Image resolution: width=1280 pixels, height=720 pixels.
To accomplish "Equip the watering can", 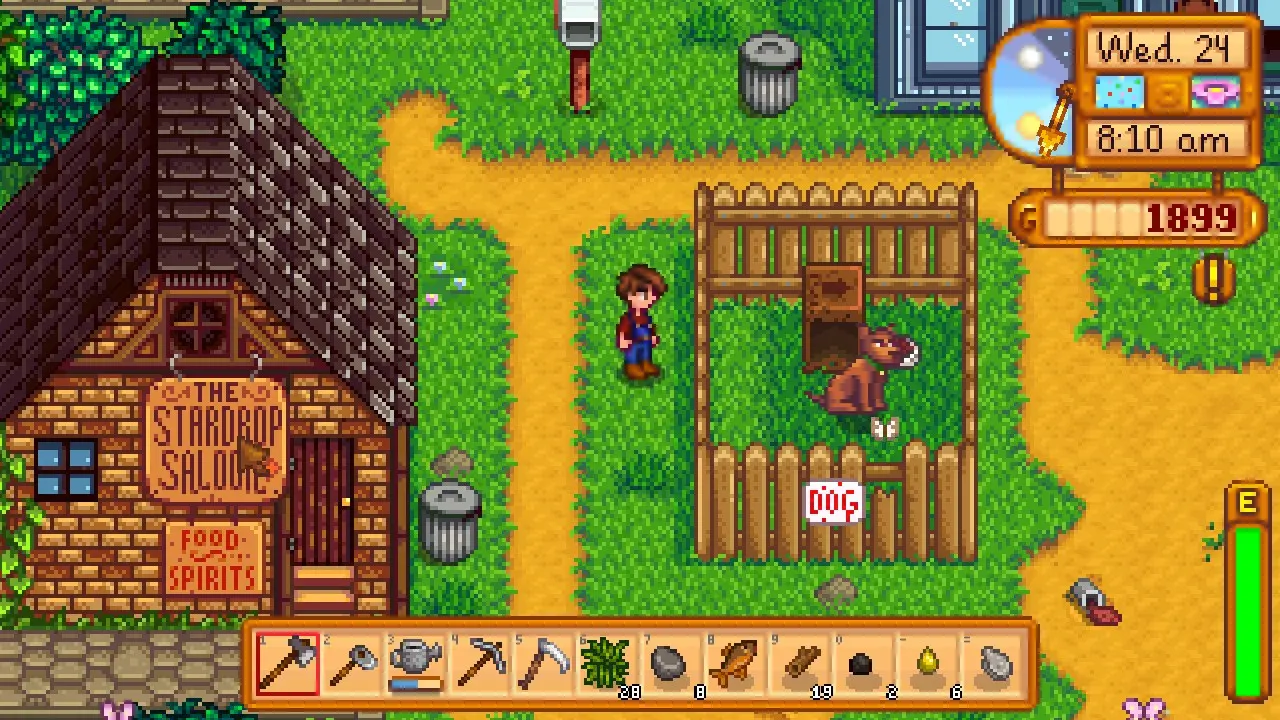I will click(416, 663).
